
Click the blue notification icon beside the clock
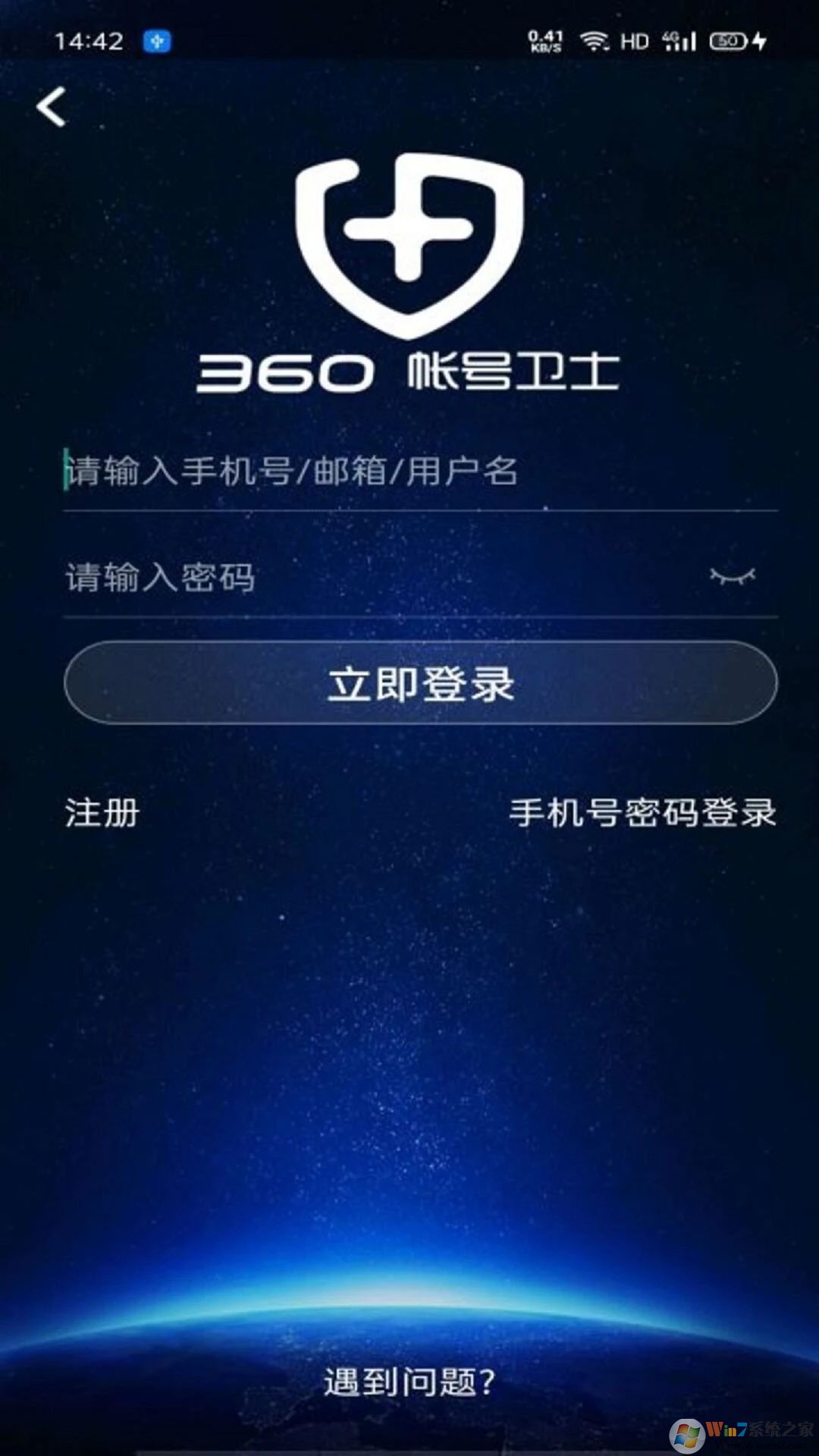(x=158, y=40)
